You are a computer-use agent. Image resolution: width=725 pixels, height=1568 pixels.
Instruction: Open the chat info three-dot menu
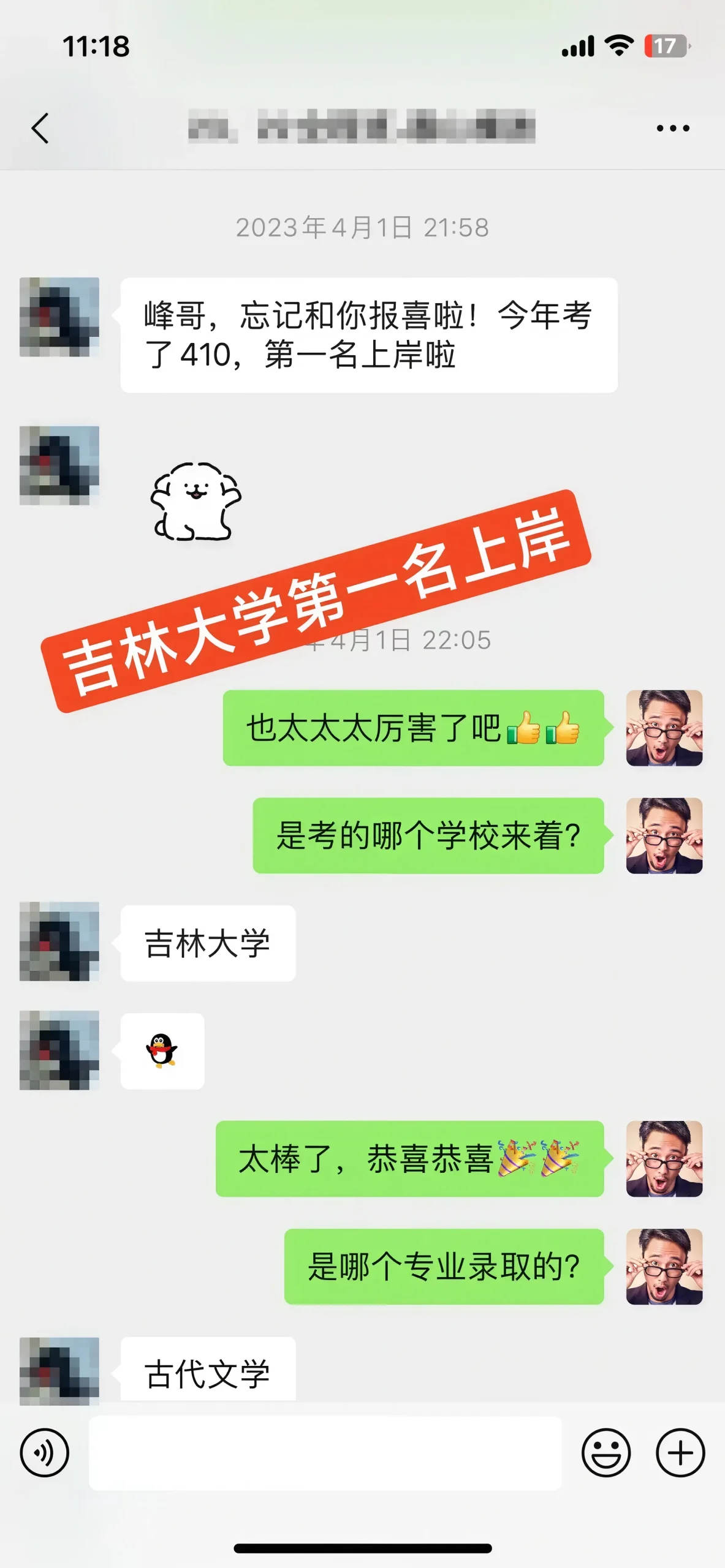coord(672,129)
